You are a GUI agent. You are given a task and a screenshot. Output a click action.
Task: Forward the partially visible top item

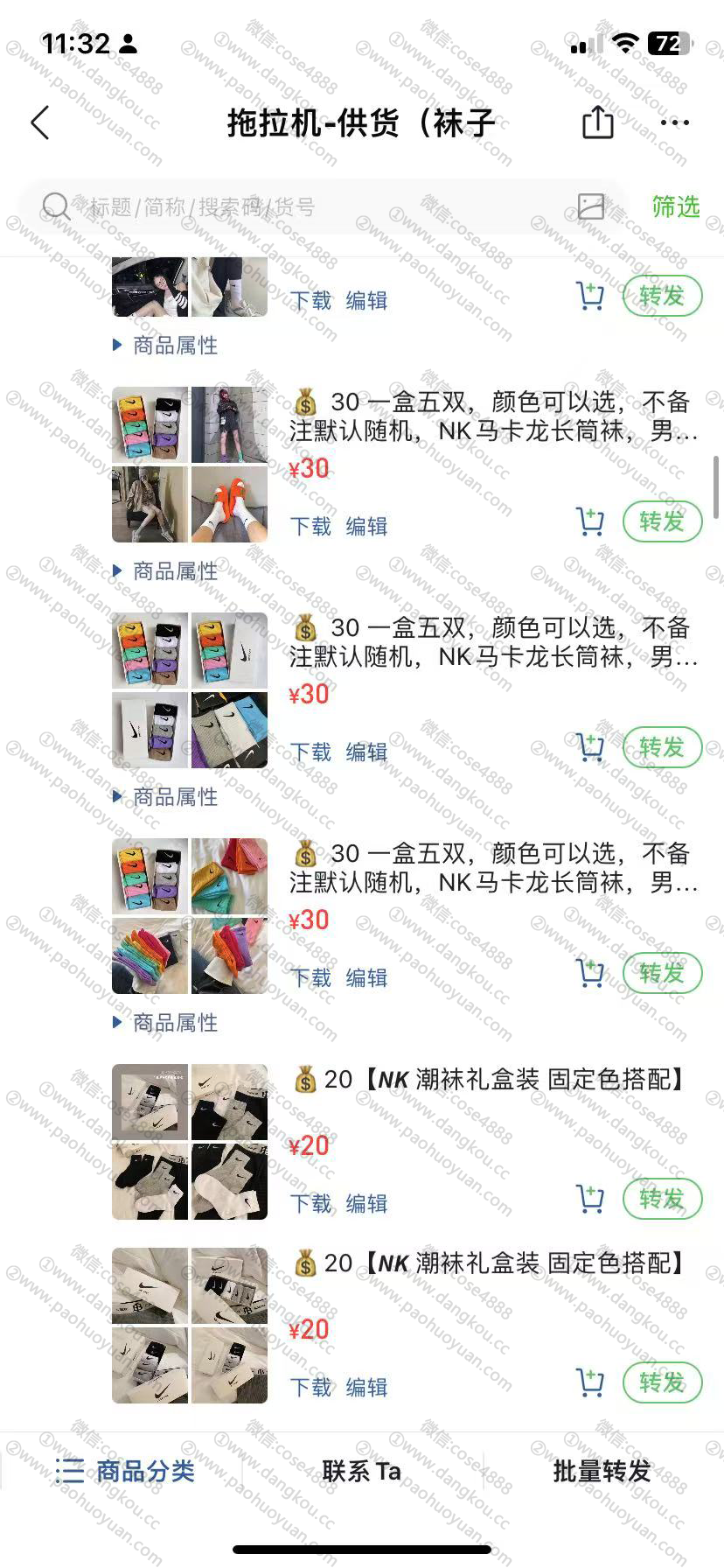coord(662,296)
